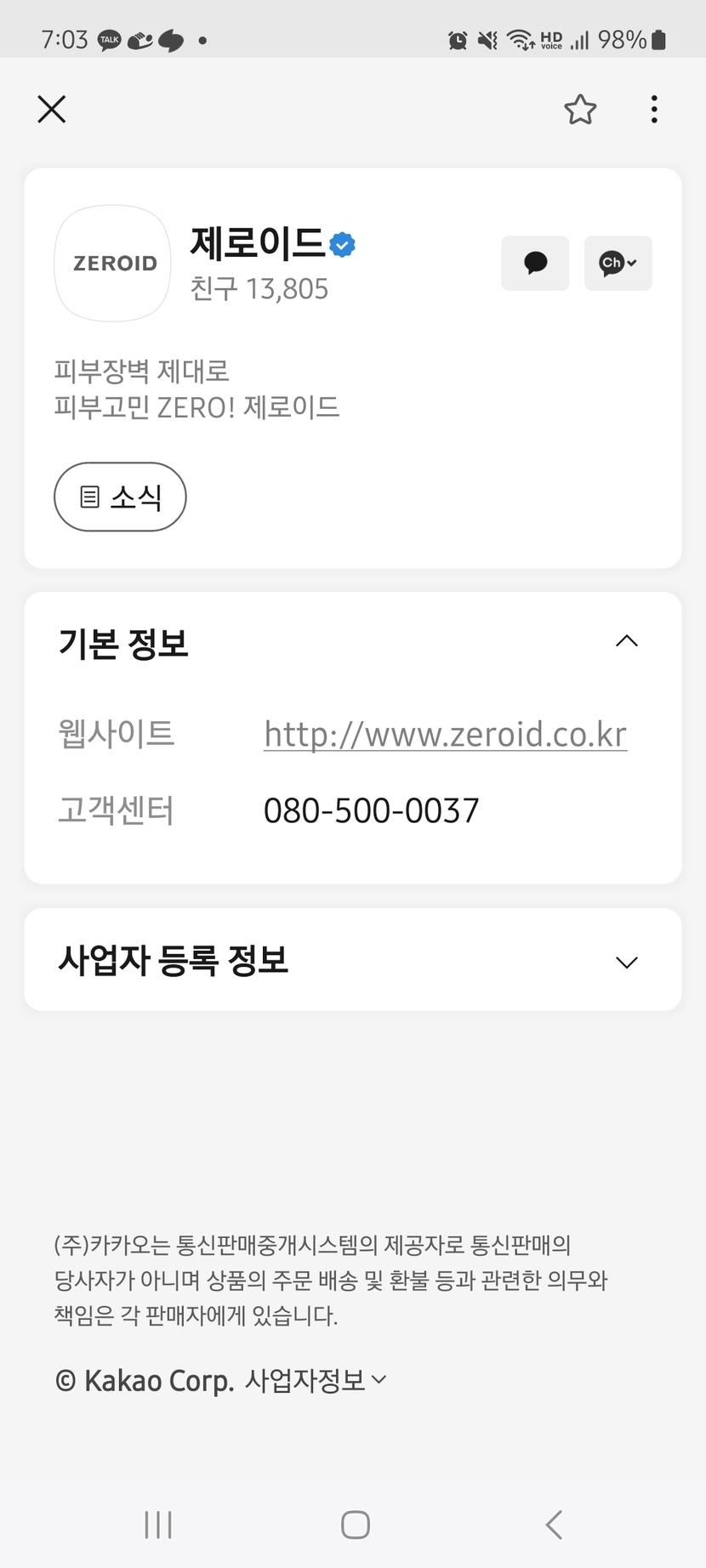Expand 사업자 등록 정보 section
This screenshot has height=1568, width=706.
[626, 962]
